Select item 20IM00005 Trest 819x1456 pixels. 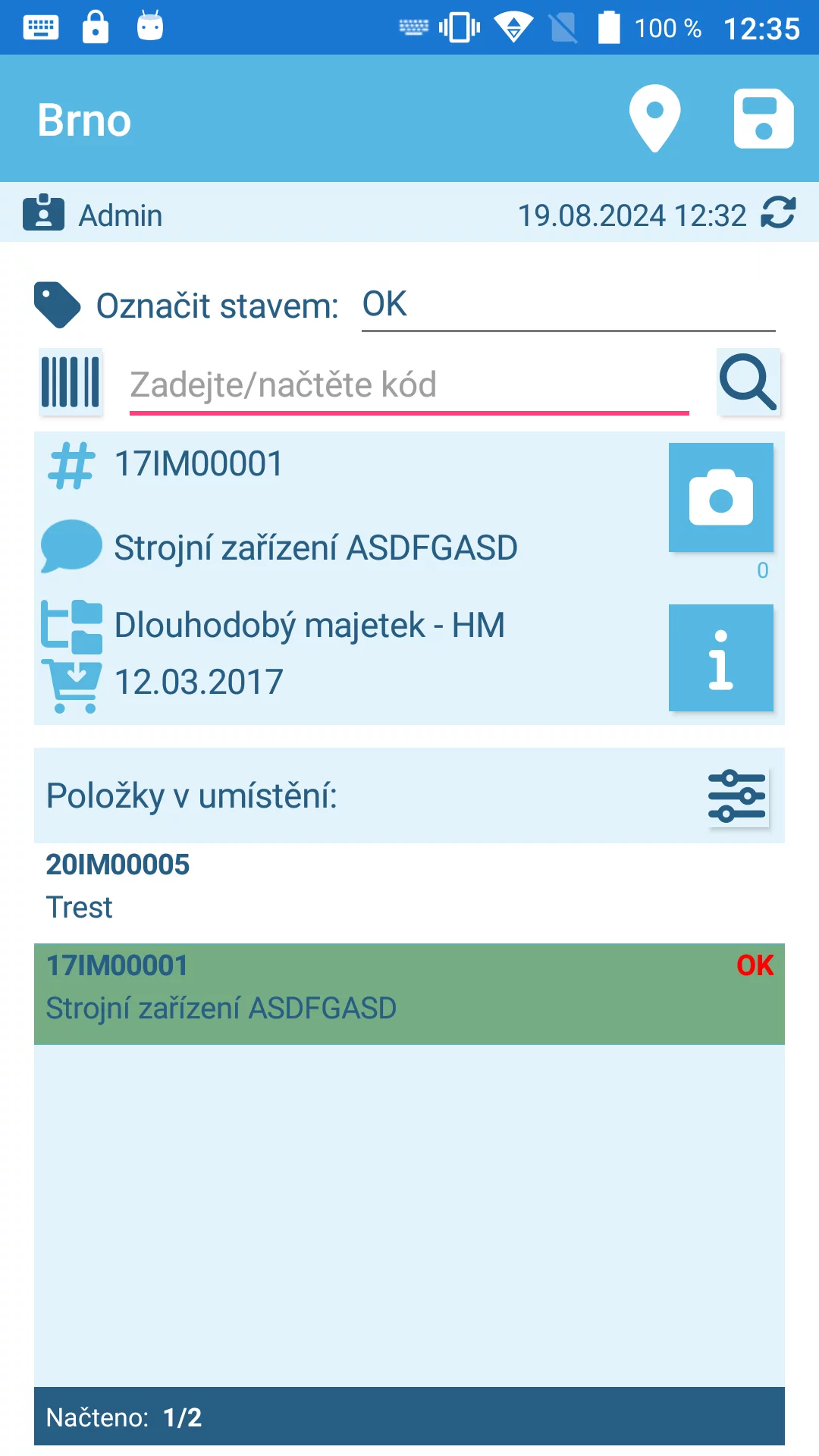(409, 886)
